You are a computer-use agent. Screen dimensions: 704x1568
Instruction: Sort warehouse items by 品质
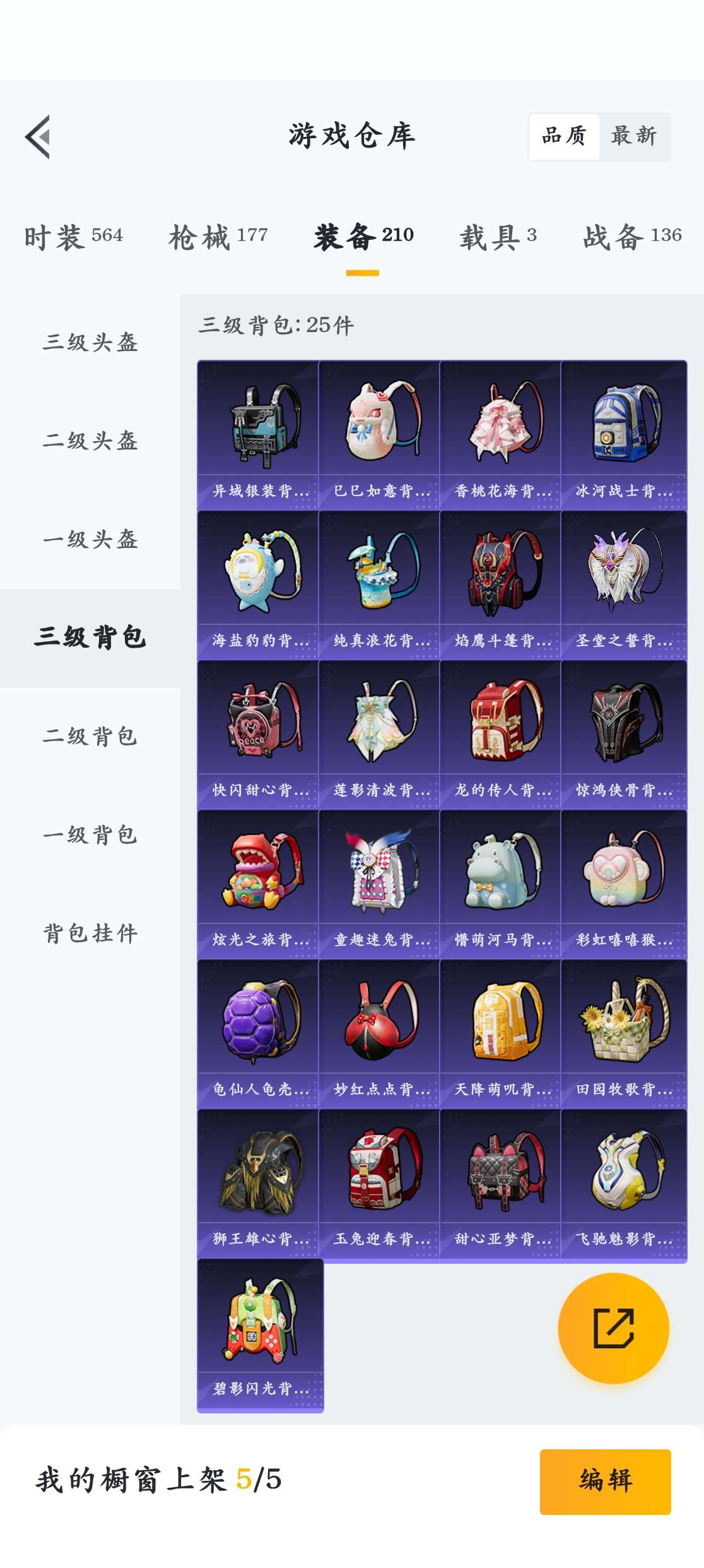pyautogui.click(x=564, y=136)
